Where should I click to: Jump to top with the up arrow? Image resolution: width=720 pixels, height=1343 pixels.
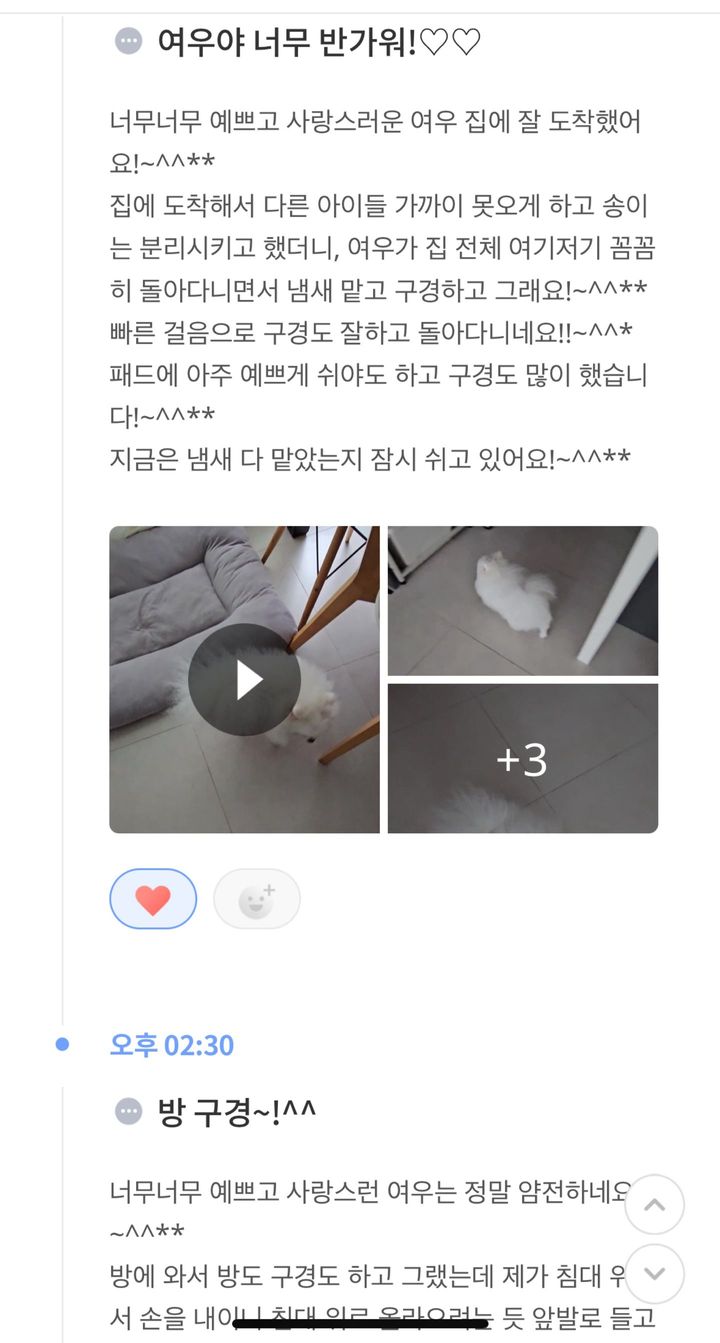click(x=654, y=1204)
